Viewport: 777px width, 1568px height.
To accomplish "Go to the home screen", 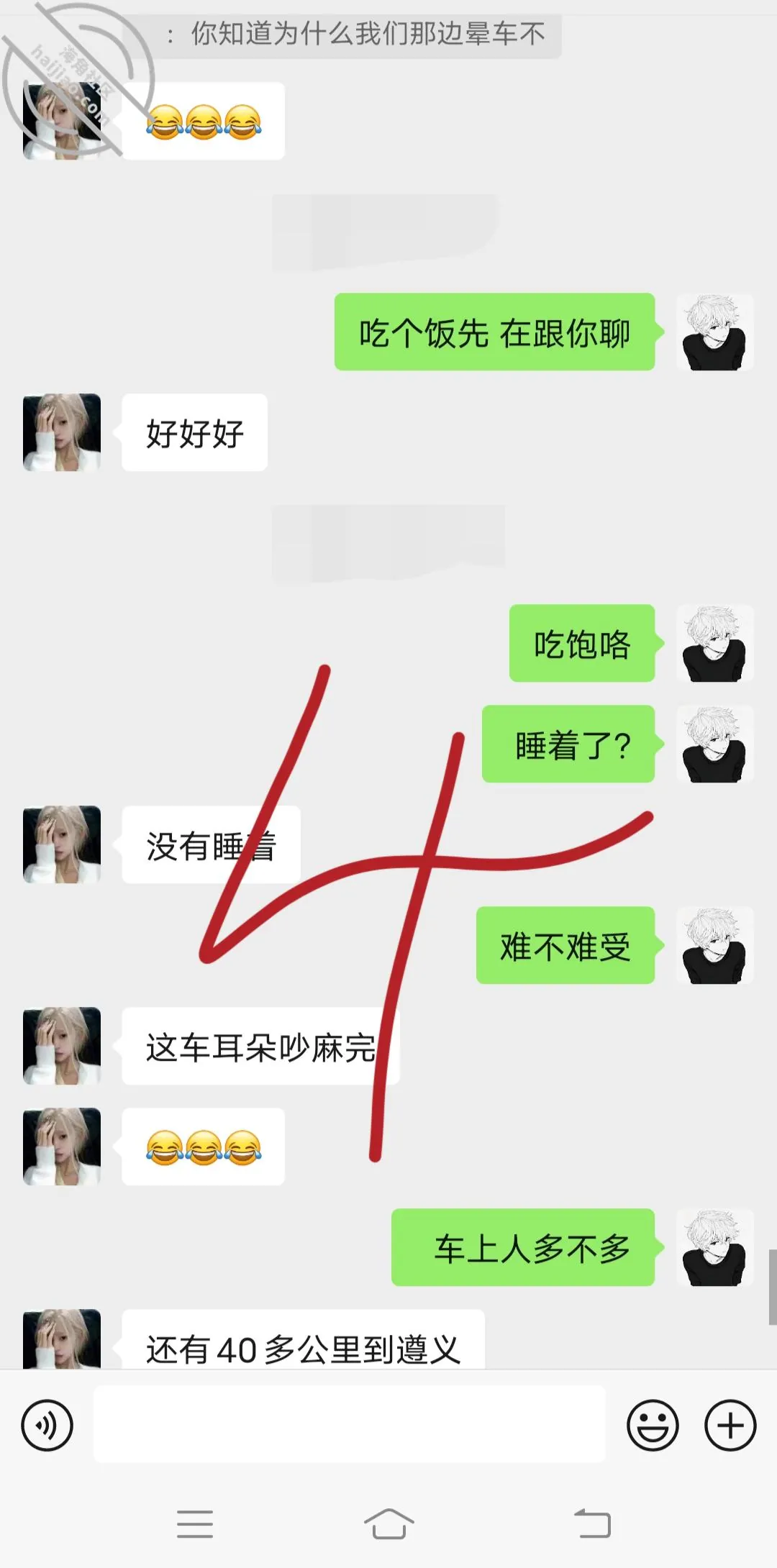I will 388,1523.
